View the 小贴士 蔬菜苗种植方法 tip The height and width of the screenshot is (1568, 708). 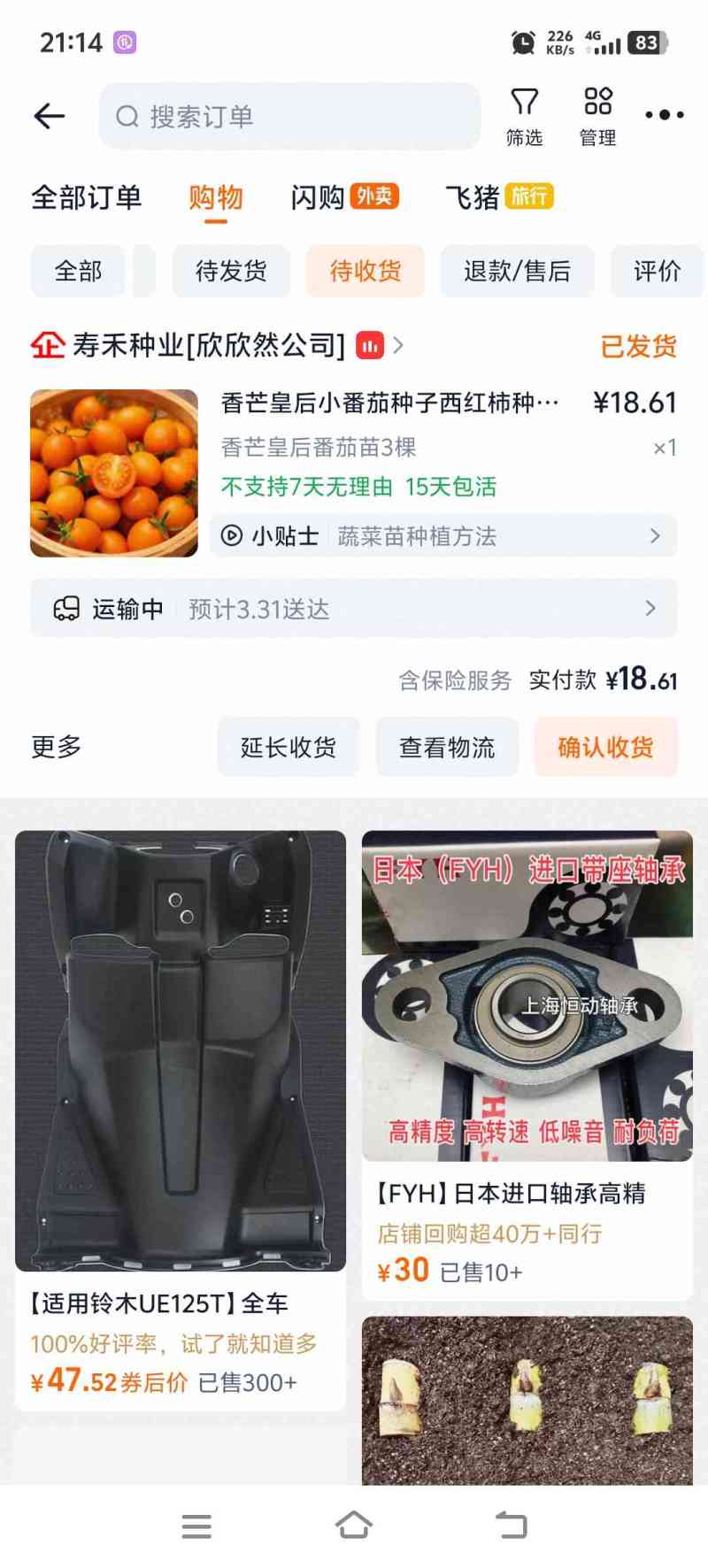(x=443, y=536)
